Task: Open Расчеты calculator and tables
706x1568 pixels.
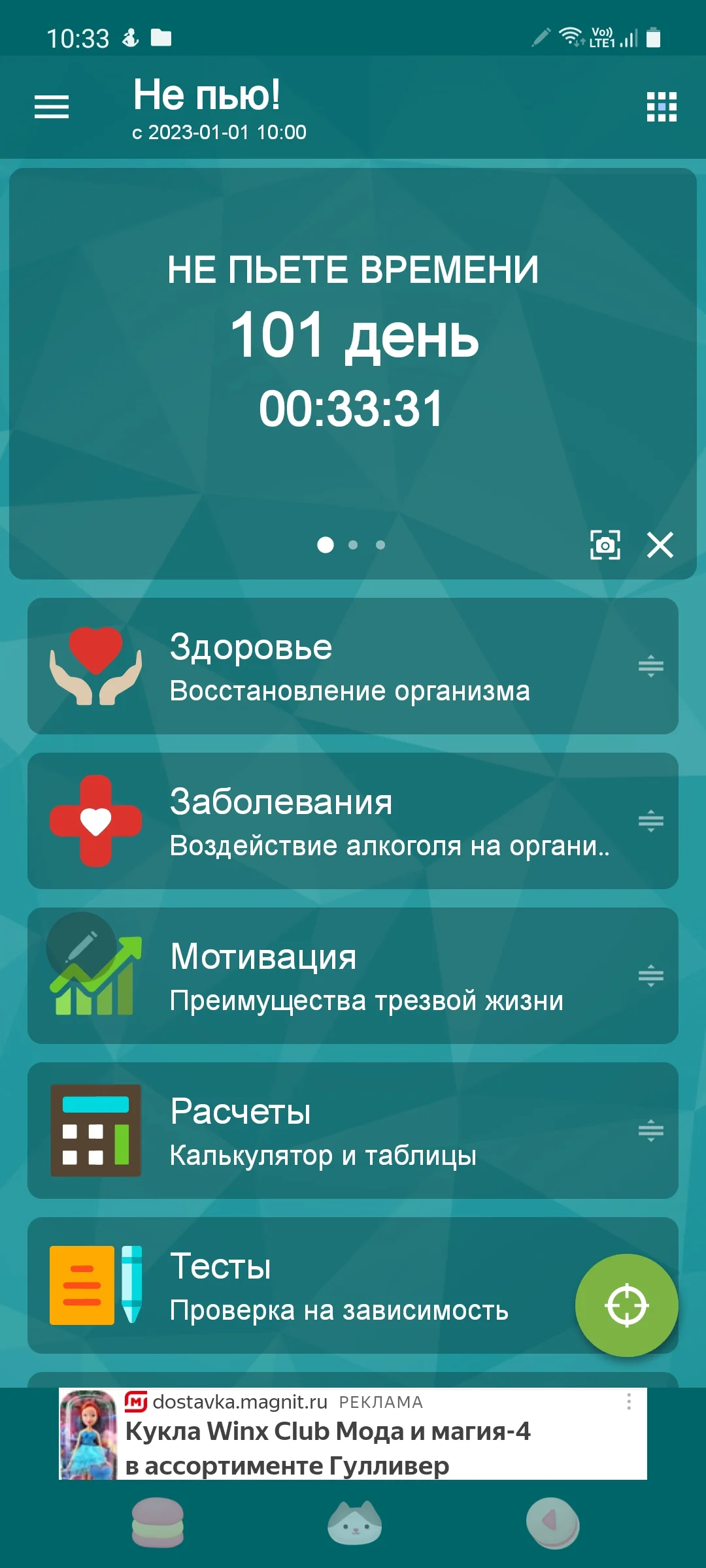Action: [x=353, y=1131]
